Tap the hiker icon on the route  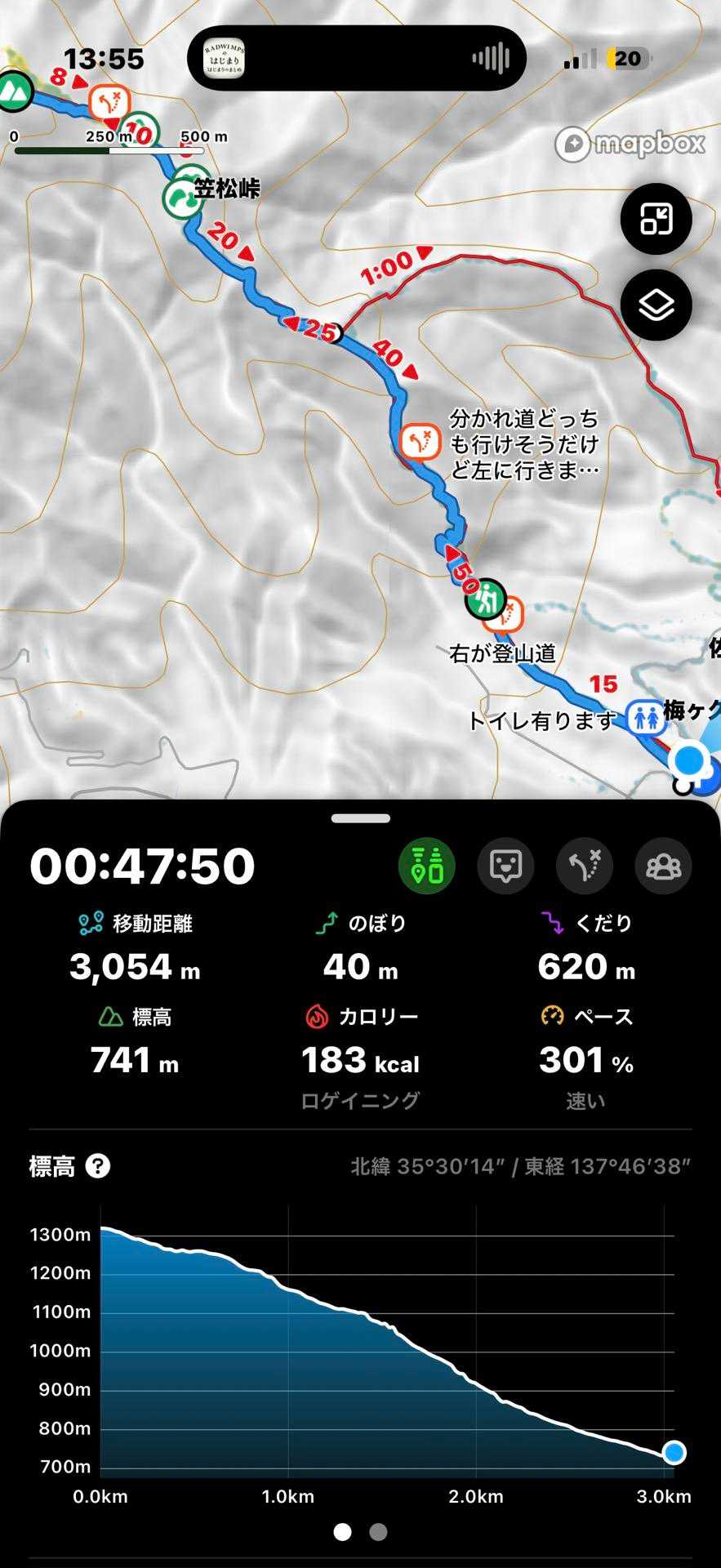click(x=486, y=599)
